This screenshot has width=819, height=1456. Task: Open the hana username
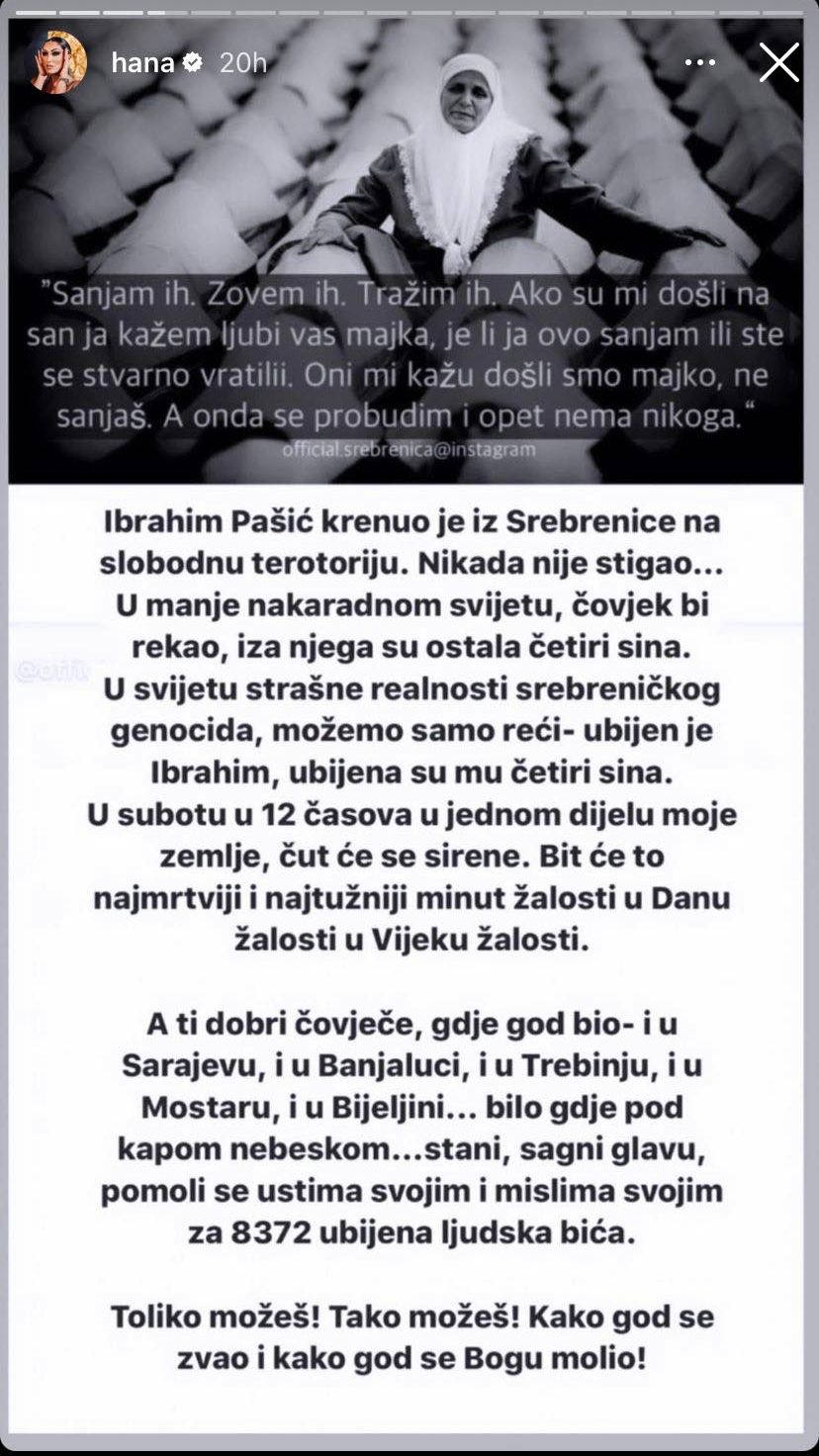click(142, 62)
